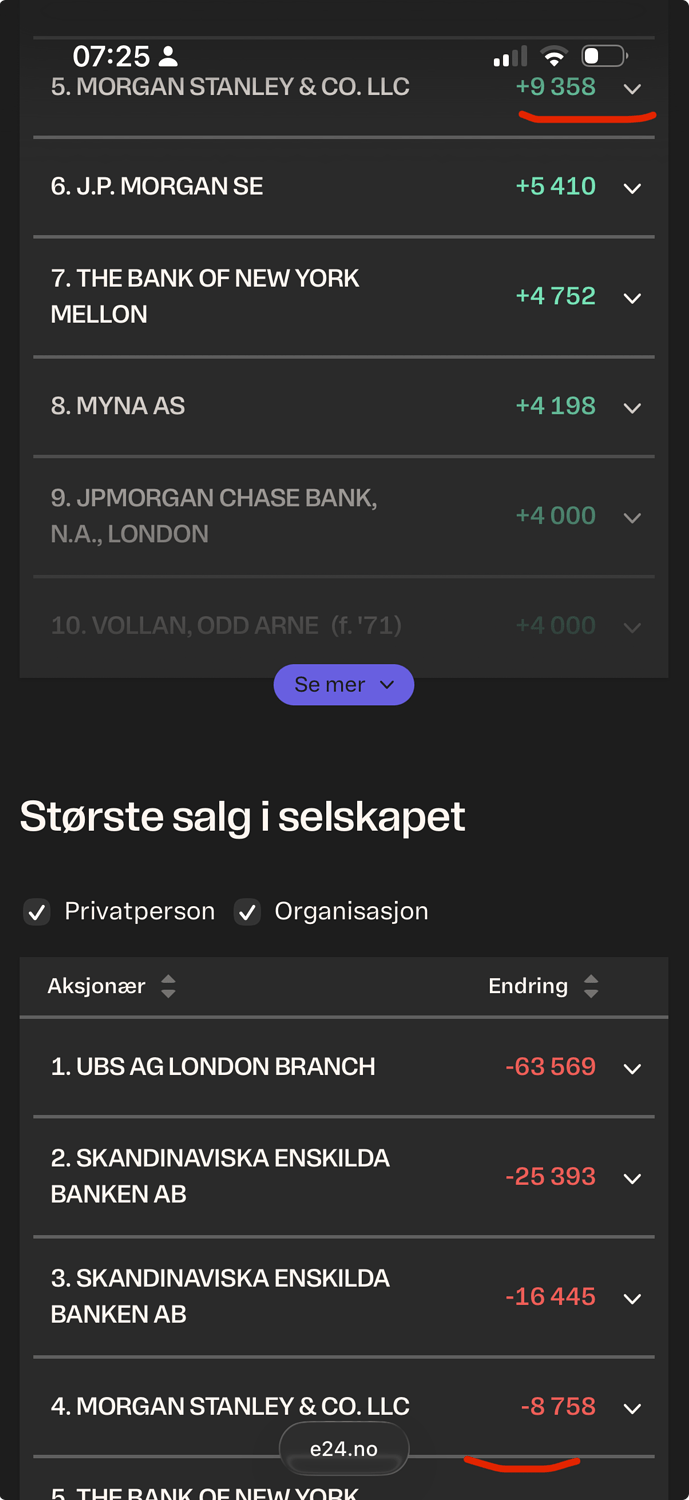Uncheck the Organisasjon checkbox
The width and height of the screenshot is (689, 1500).
point(247,912)
